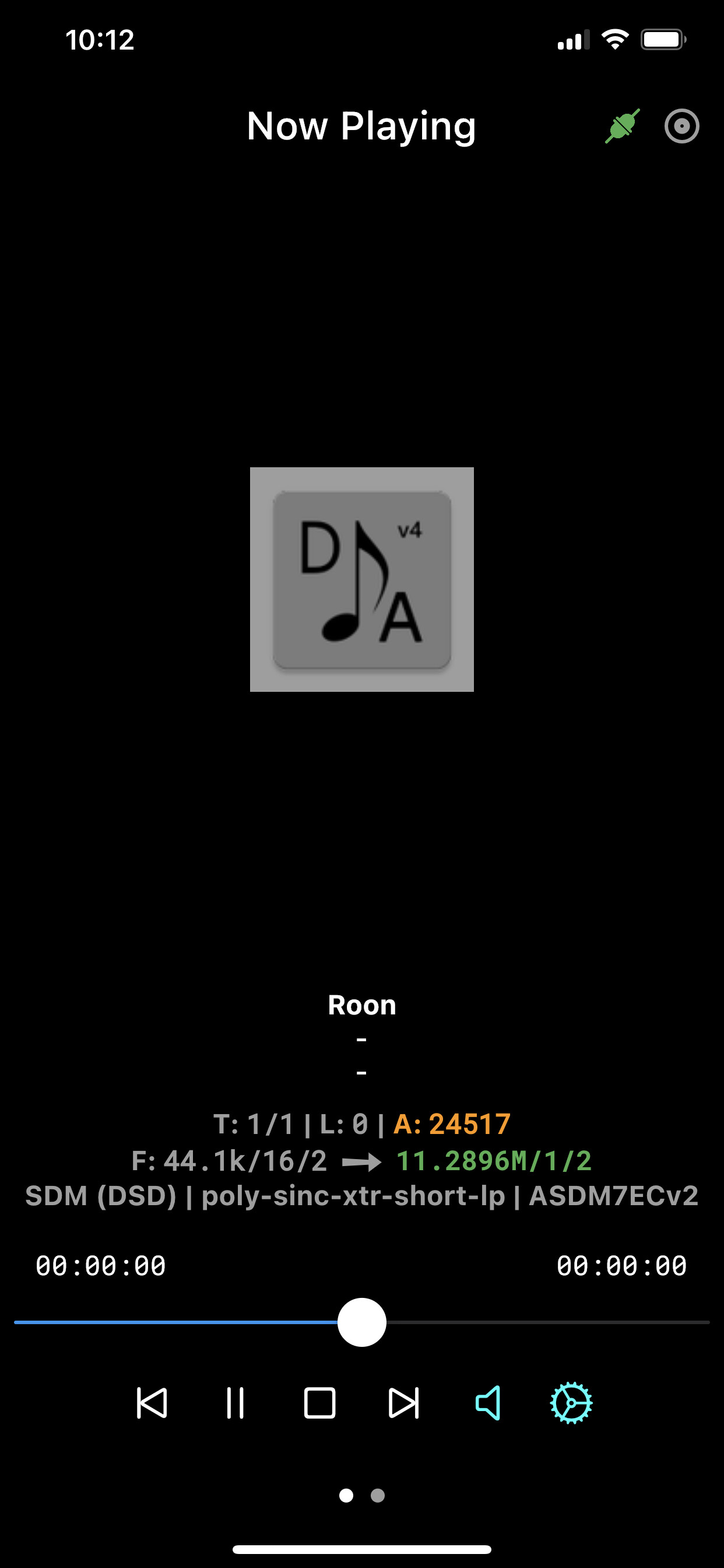724x1568 pixels.
Task: Stop playback
Action: point(319,1403)
